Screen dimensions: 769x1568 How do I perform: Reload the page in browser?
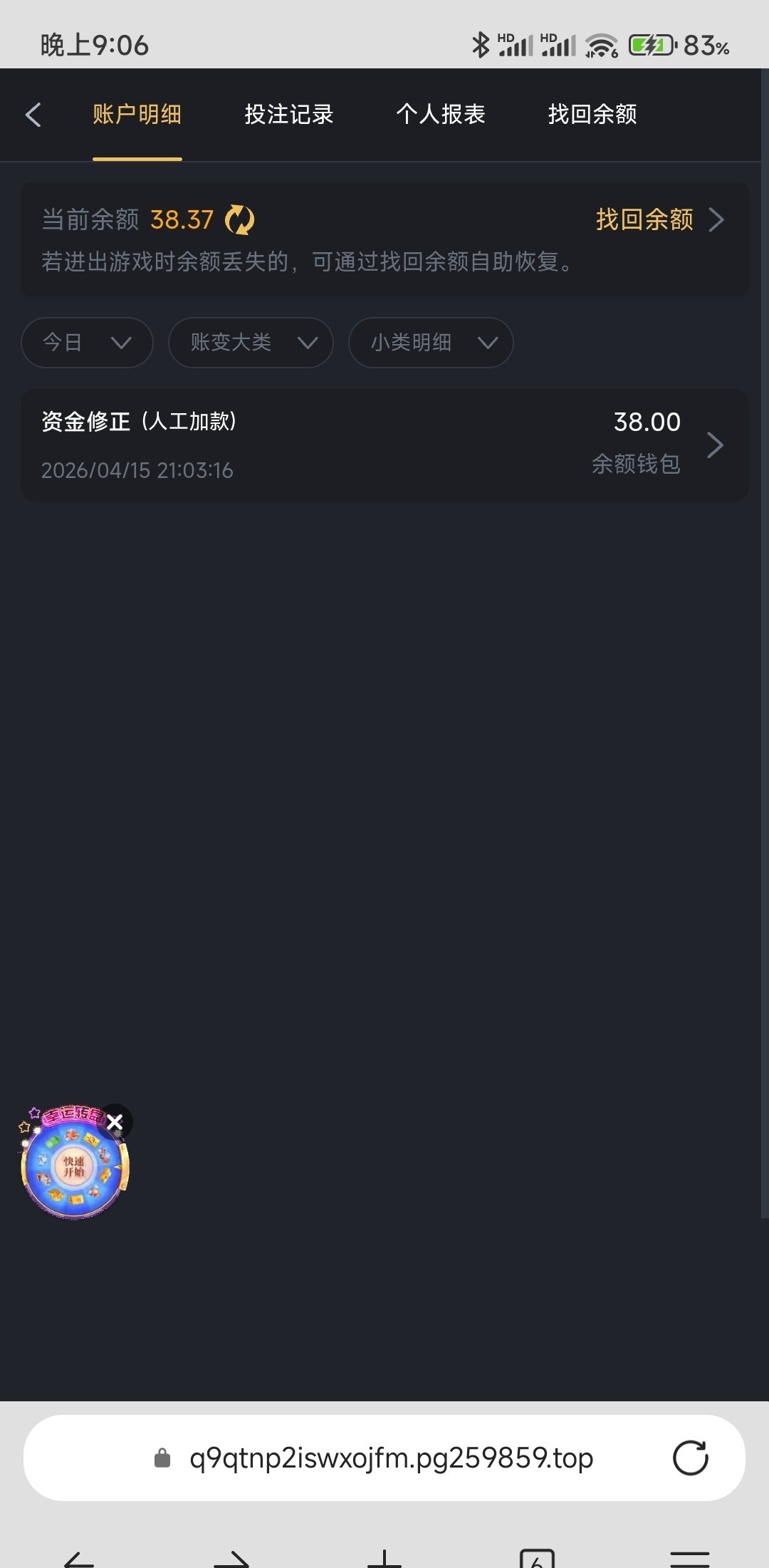coord(690,1458)
